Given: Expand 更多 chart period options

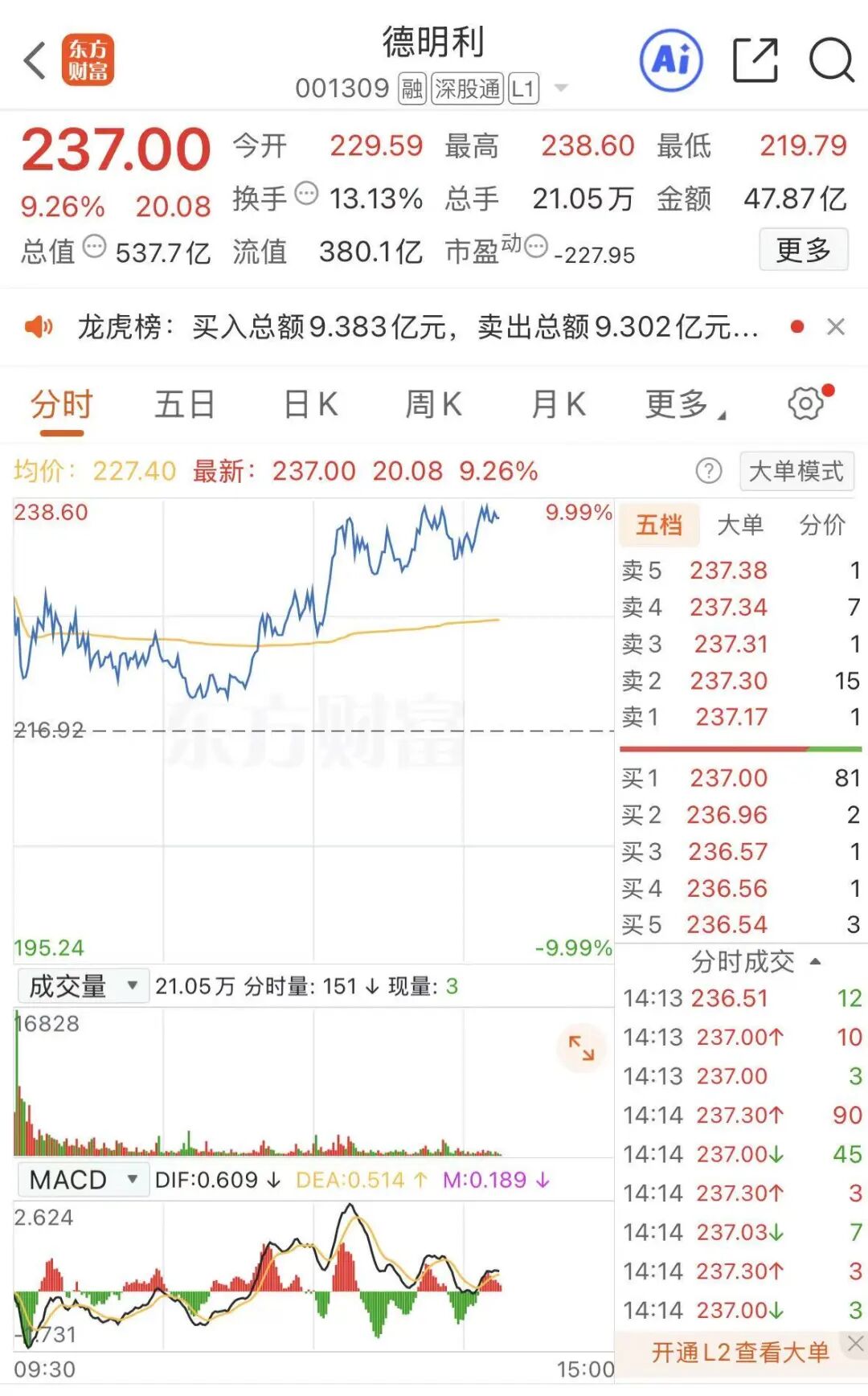Looking at the screenshot, I should [683, 404].
